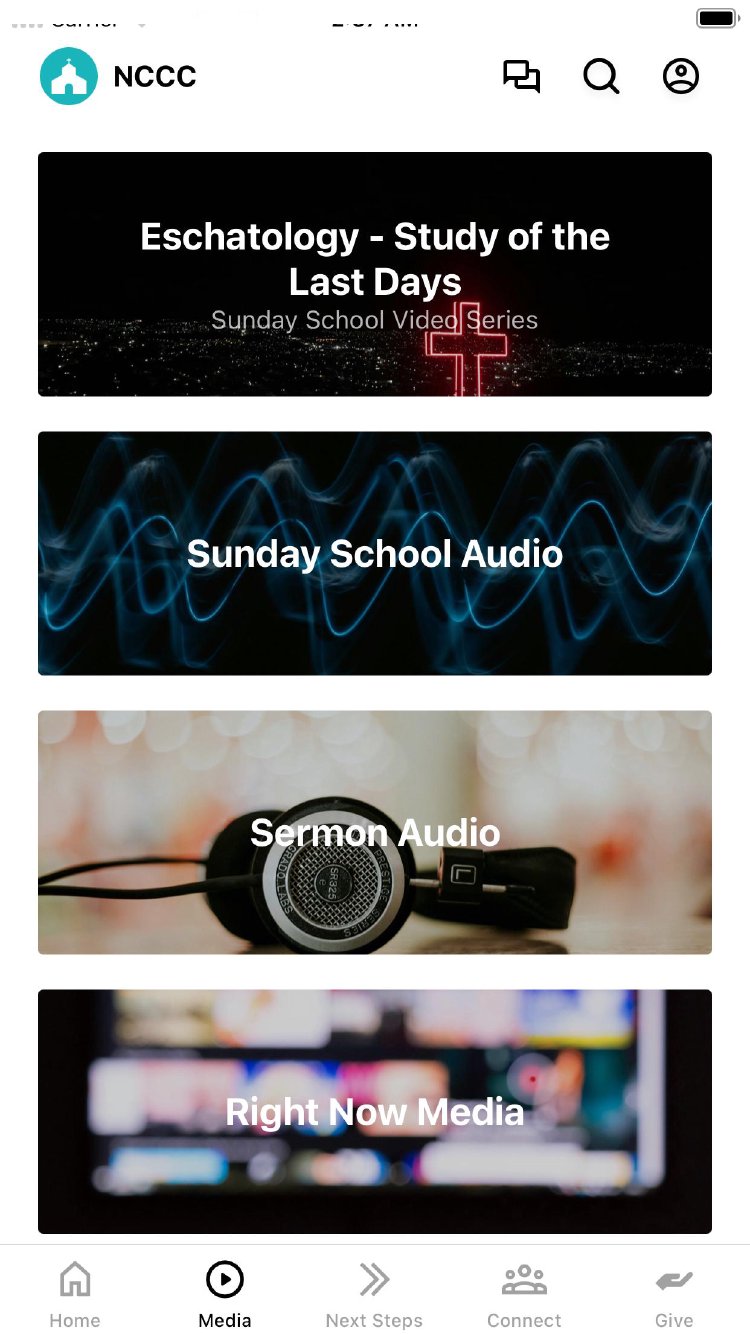Open the Give tab
Screen dimensions: 750x1334
pyautogui.click(x=674, y=1294)
